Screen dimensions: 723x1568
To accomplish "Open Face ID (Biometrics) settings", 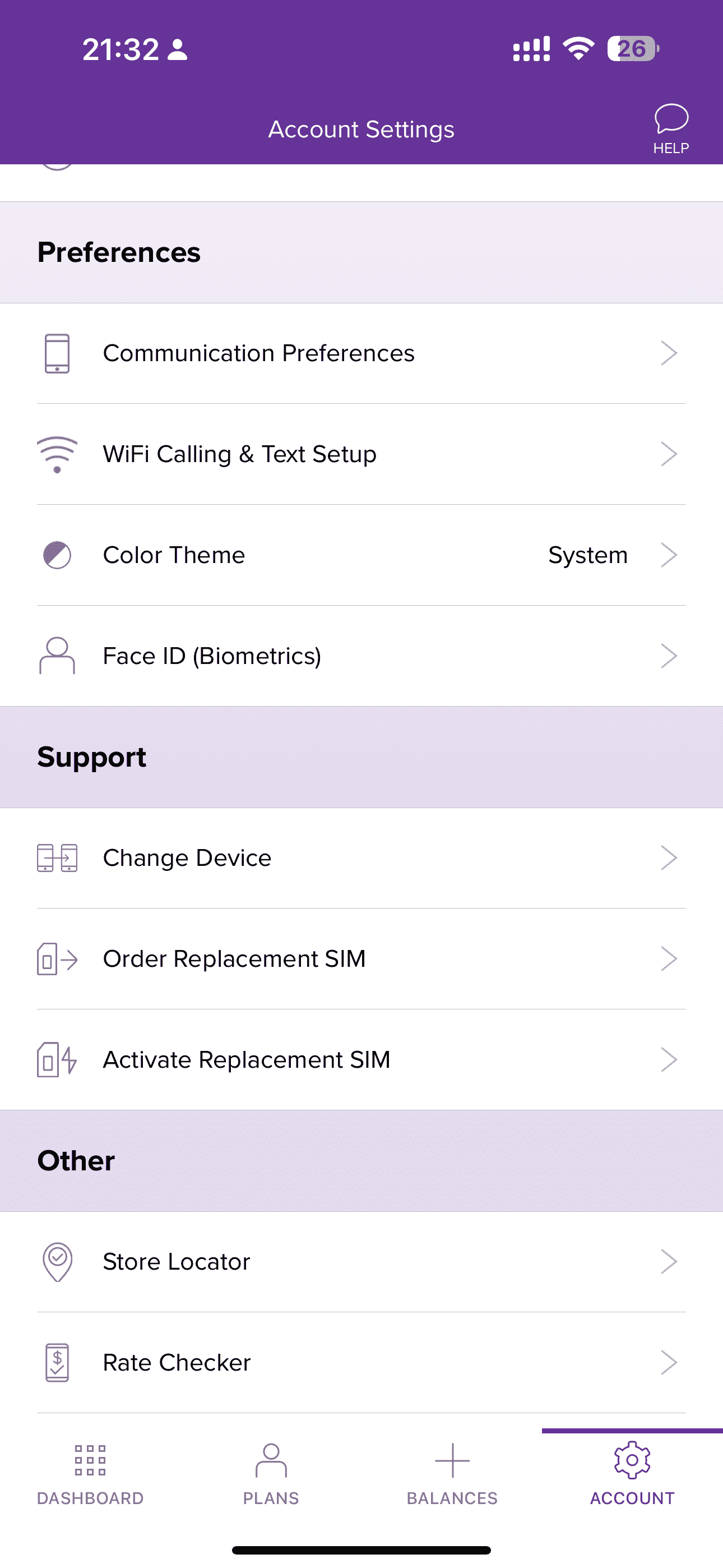I will pos(361,656).
